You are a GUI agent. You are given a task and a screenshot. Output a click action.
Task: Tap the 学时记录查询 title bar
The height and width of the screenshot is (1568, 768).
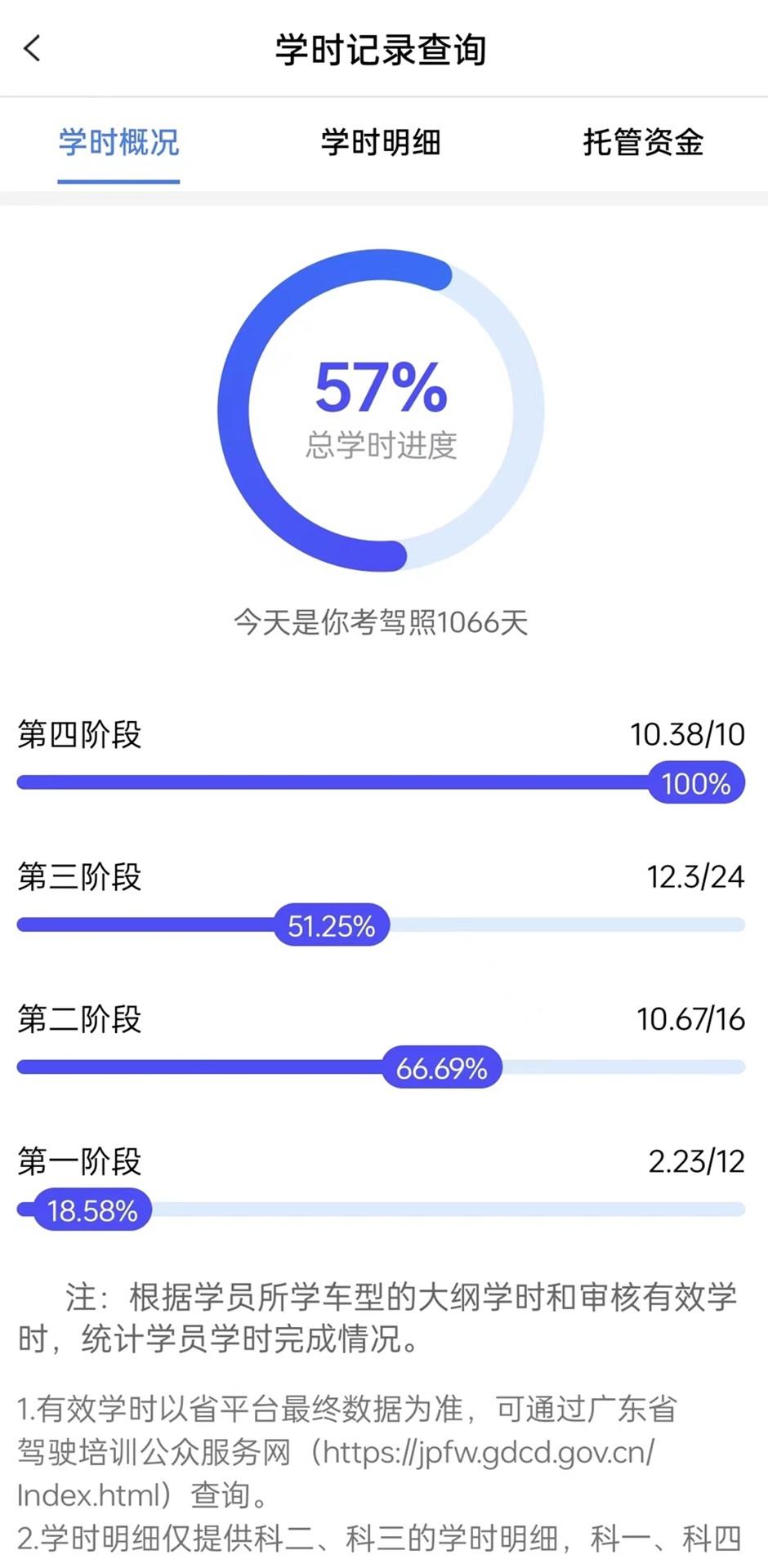click(381, 49)
